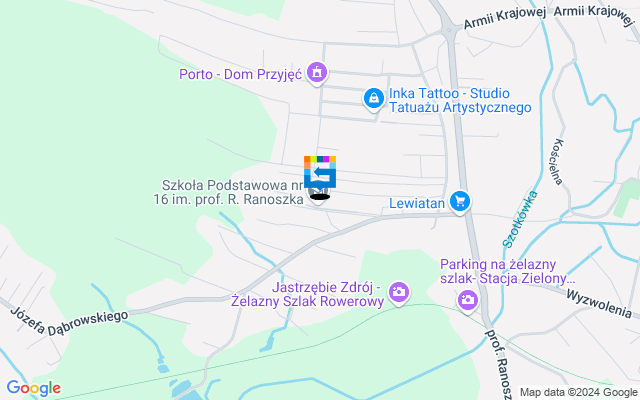640x400 pixels.
Task: Select the colorful marker at Szkoła Podstawowa
Action: 320,173
